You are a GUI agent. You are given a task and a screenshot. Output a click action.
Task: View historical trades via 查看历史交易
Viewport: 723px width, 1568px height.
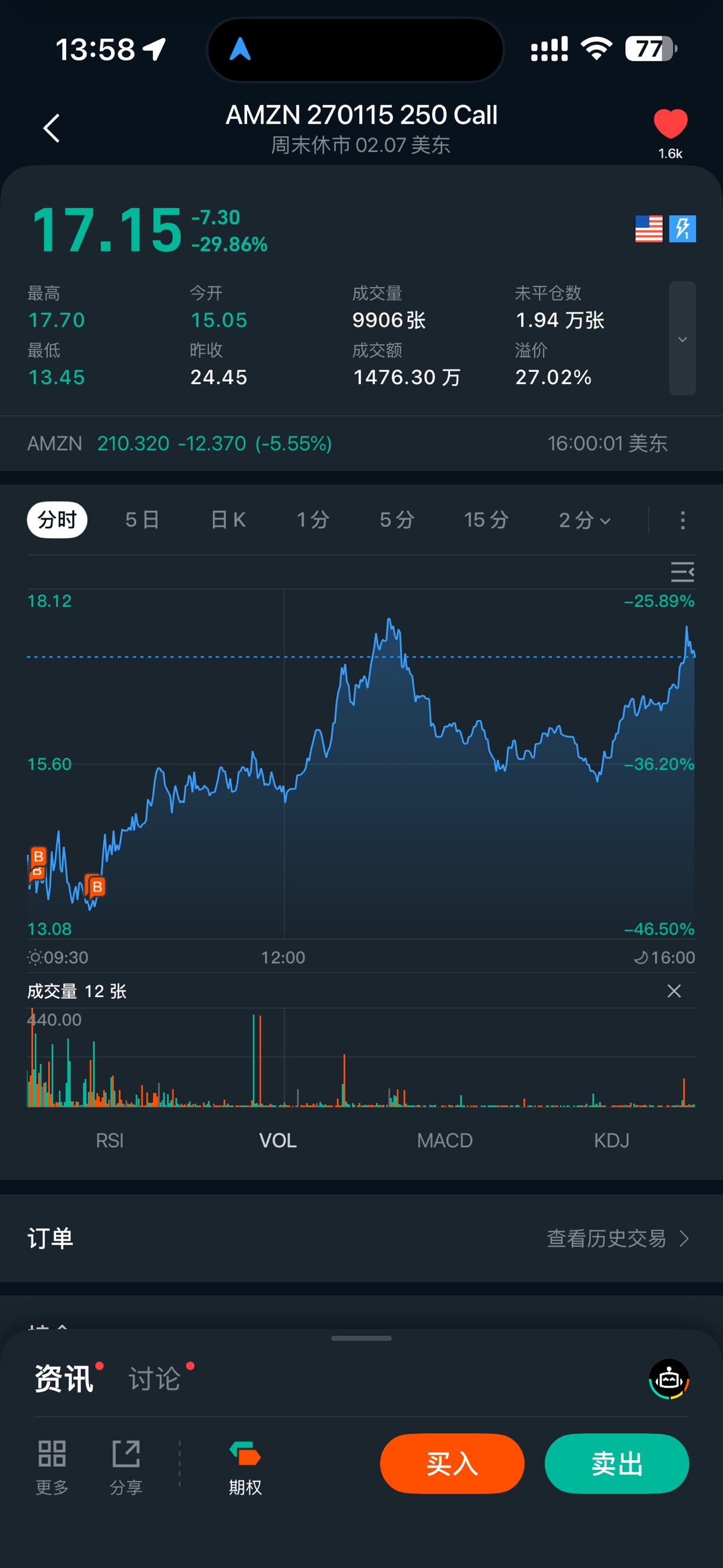tap(616, 1238)
